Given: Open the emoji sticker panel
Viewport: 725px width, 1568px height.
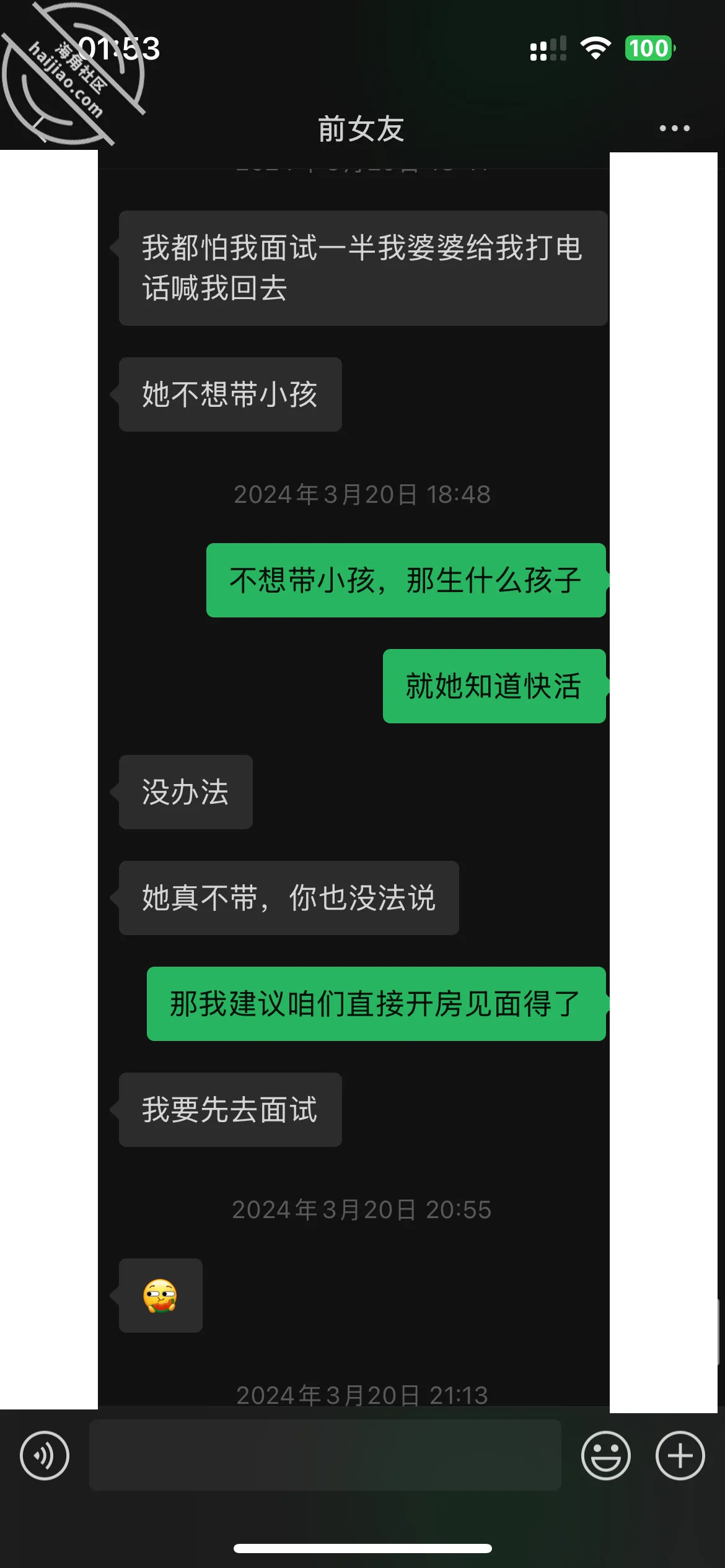Looking at the screenshot, I should pos(605,1455).
